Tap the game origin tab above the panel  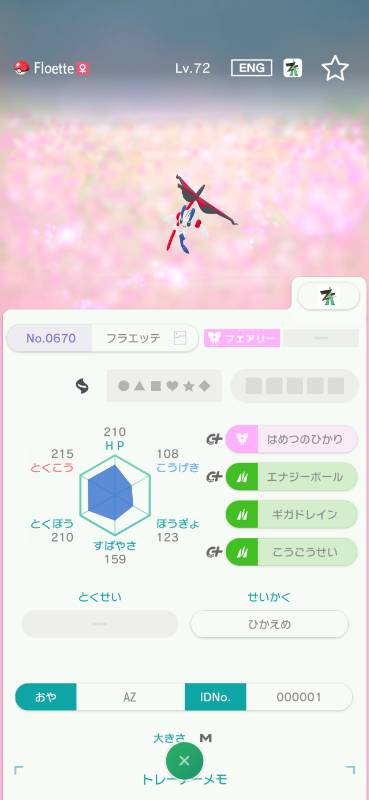click(x=328, y=296)
